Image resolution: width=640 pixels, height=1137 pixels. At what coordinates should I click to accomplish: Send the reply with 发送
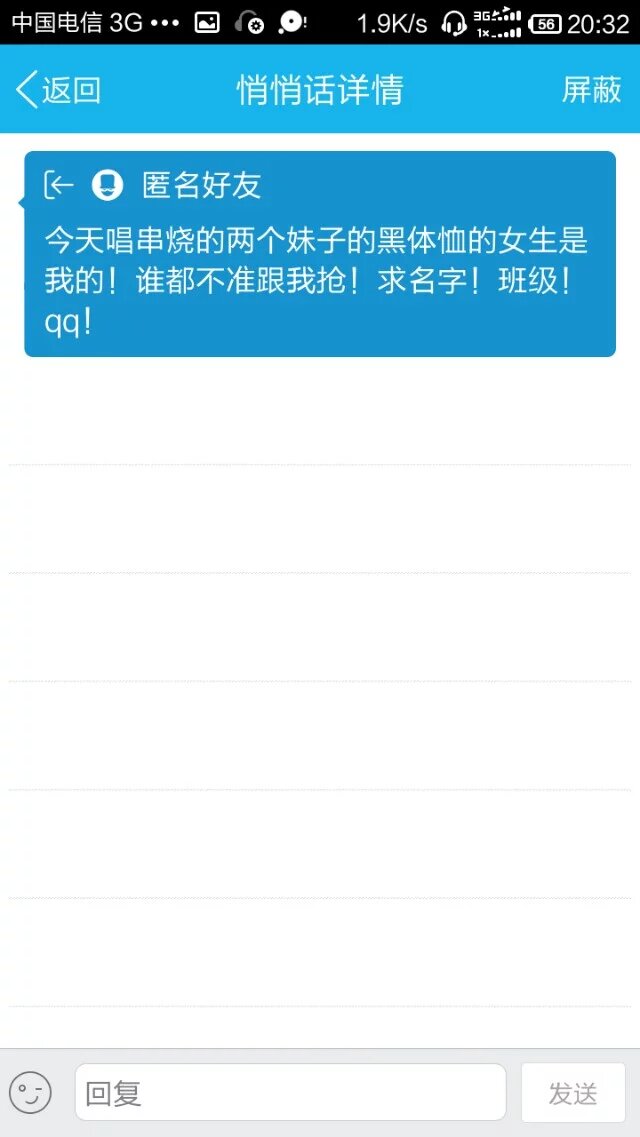click(x=573, y=1092)
